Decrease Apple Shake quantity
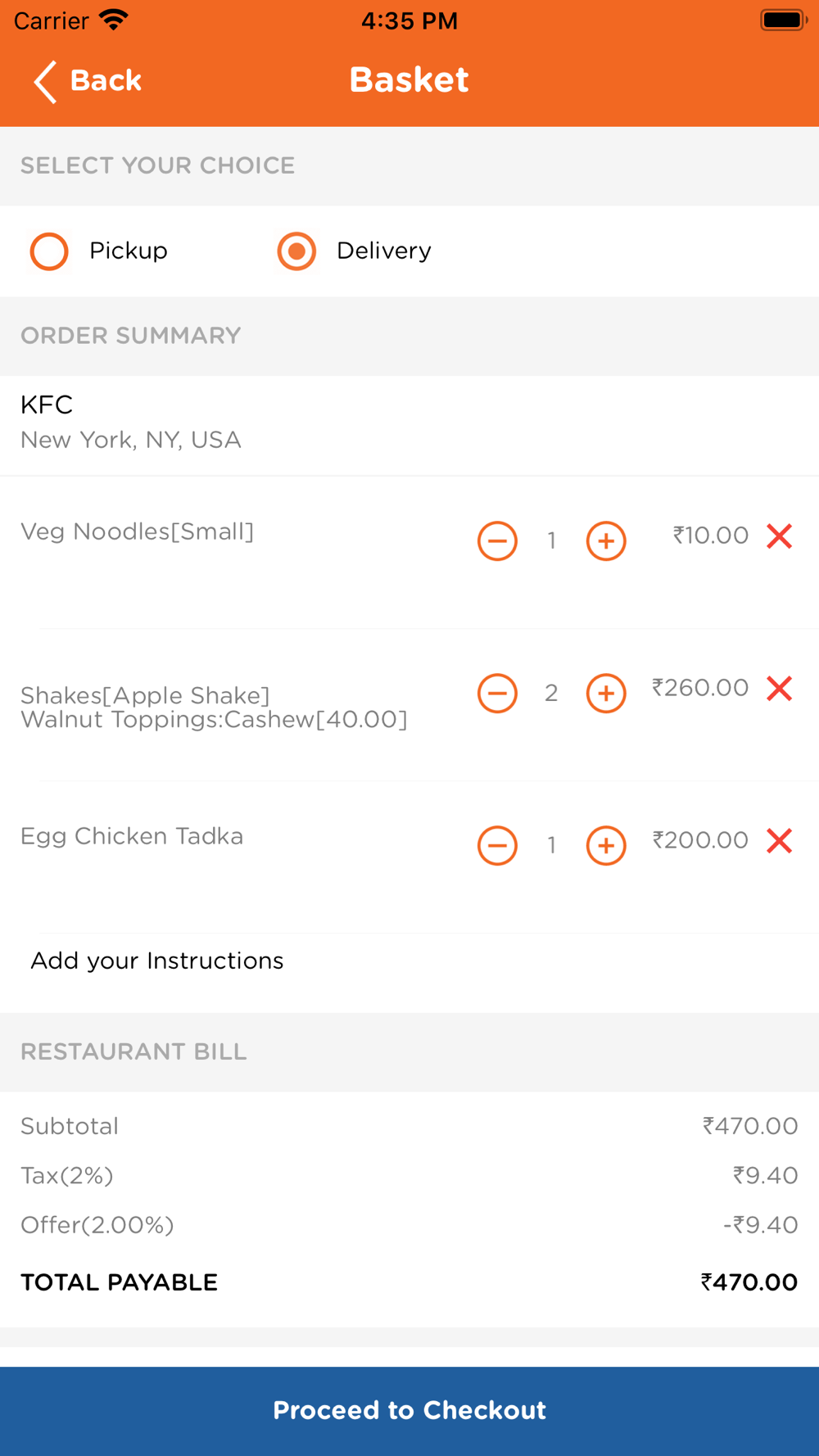The image size is (819, 1456). tap(497, 693)
